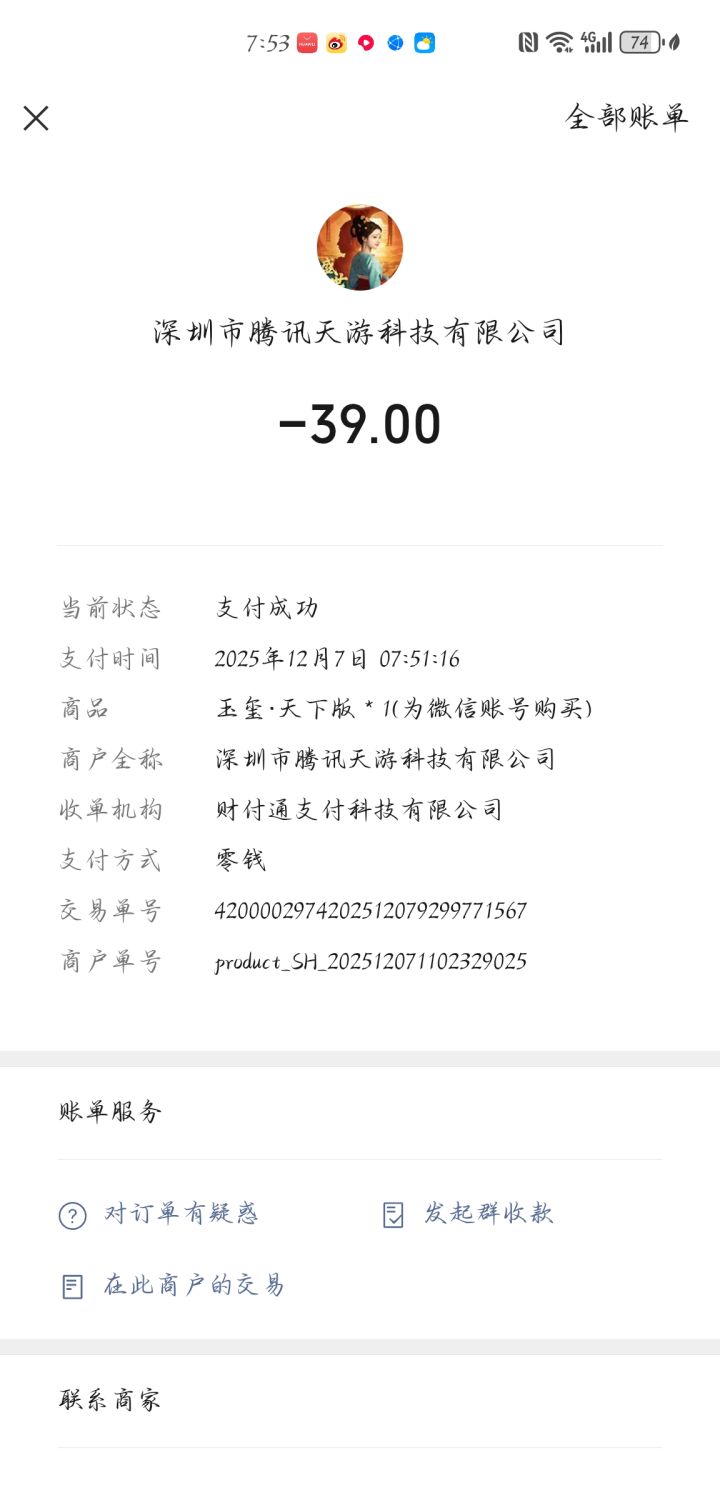The width and height of the screenshot is (720, 1485).
Task: Close the bill detail page
Action: pos(36,118)
